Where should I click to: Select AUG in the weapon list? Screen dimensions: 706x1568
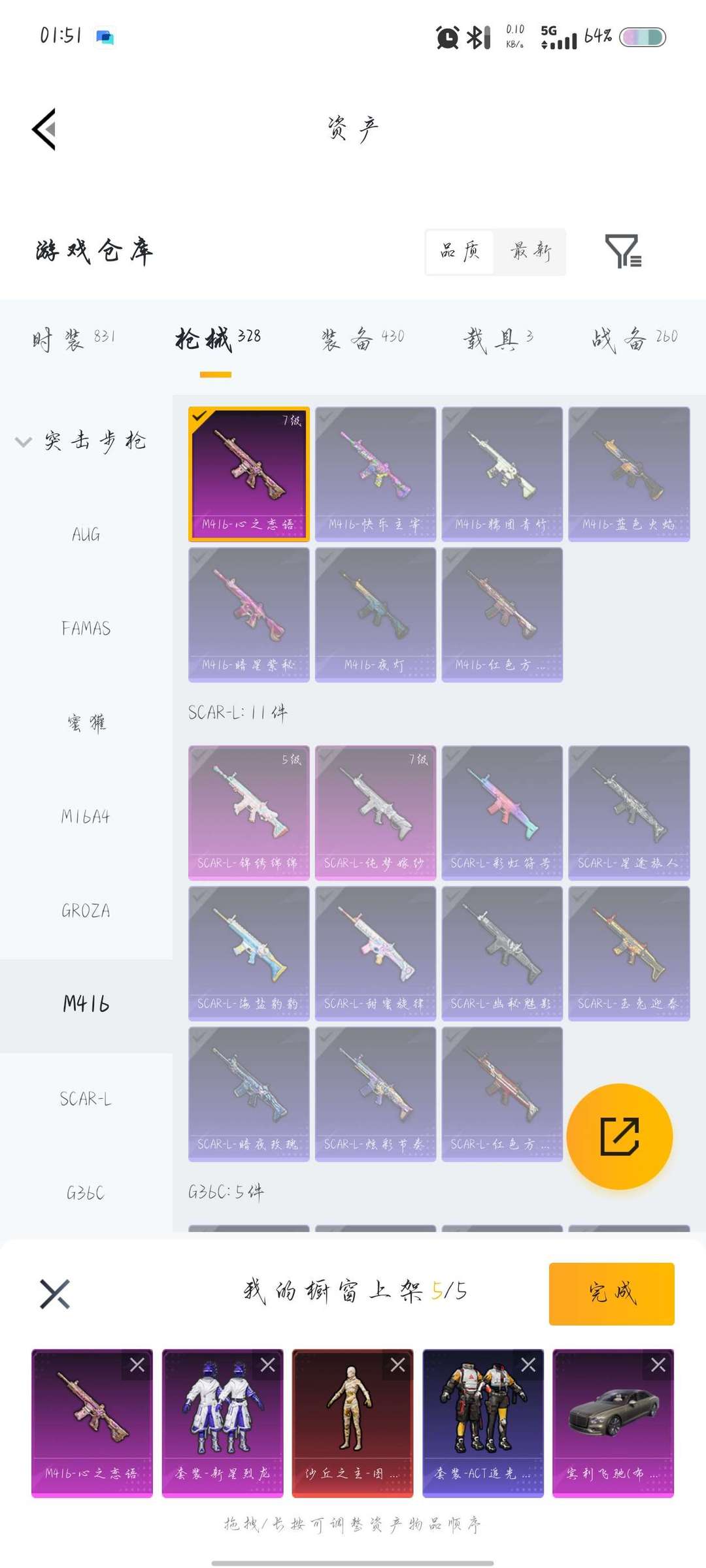86,534
